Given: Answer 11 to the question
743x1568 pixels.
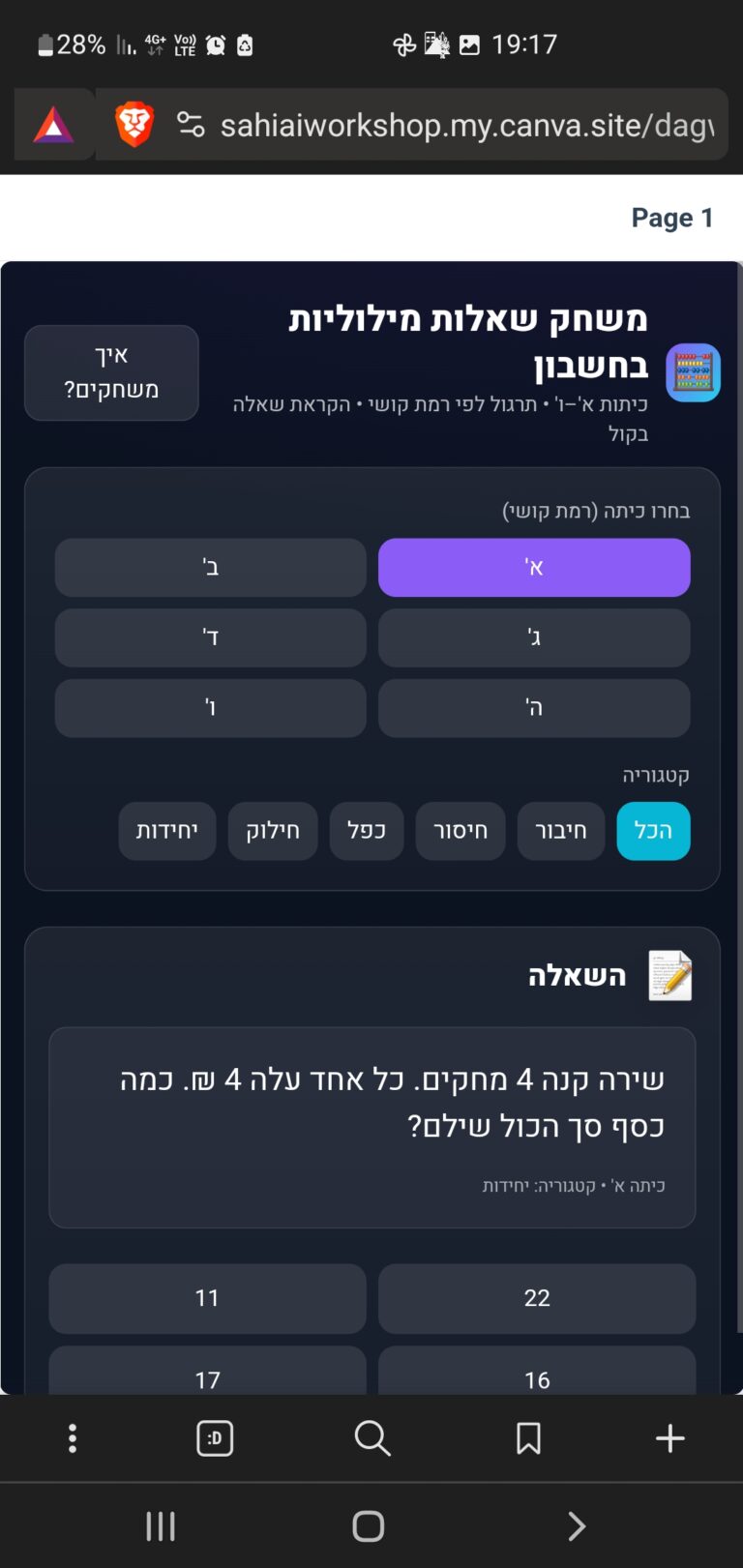Looking at the screenshot, I should (x=207, y=1298).
